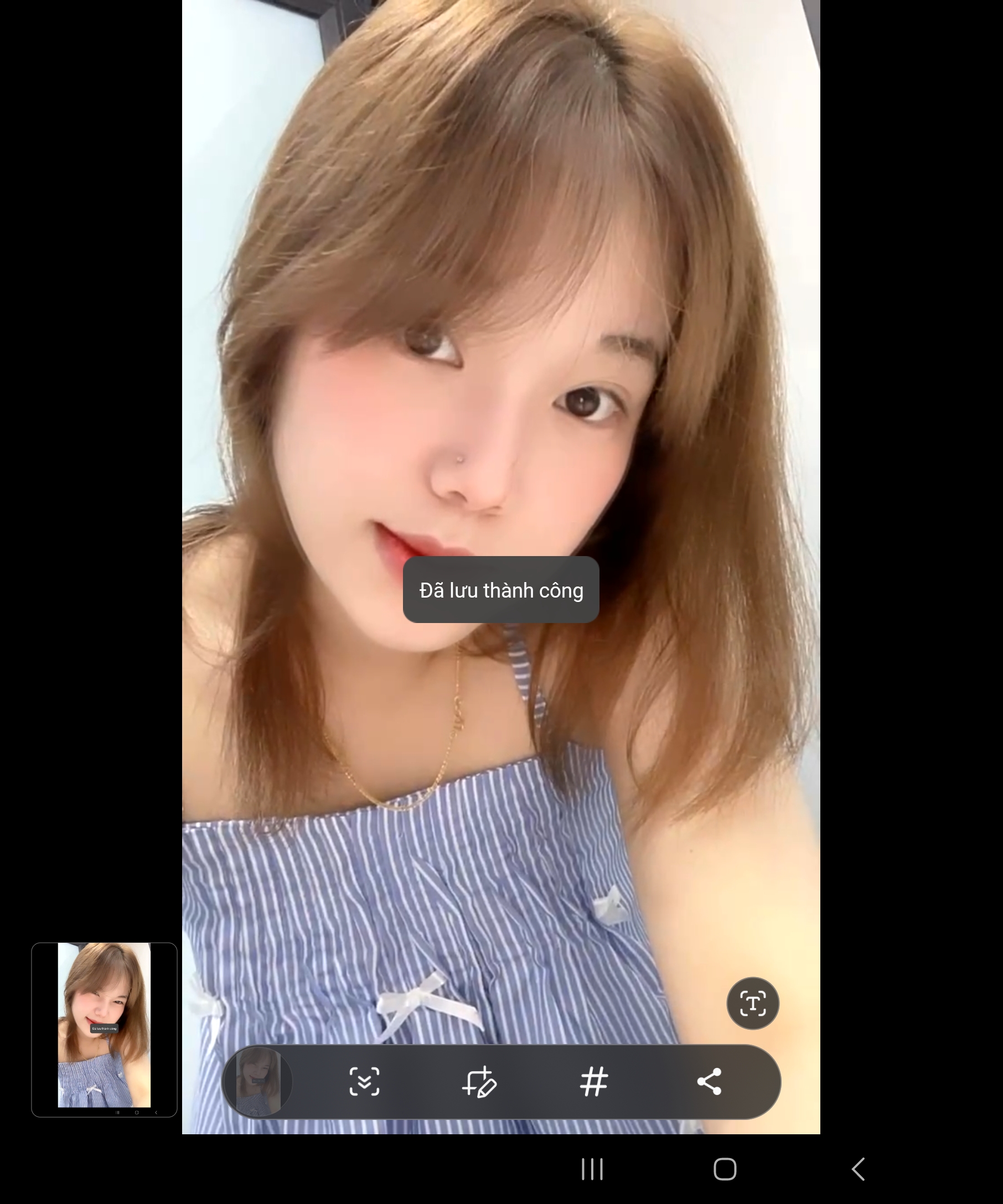
Task: Start scroll capture
Action: pos(364,1082)
